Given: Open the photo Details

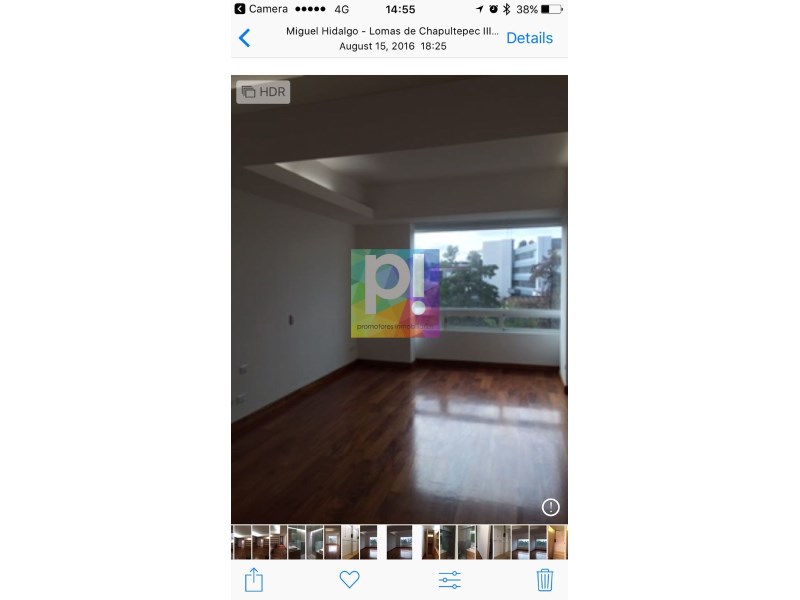Looking at the screenshot, I should [529, 38].
